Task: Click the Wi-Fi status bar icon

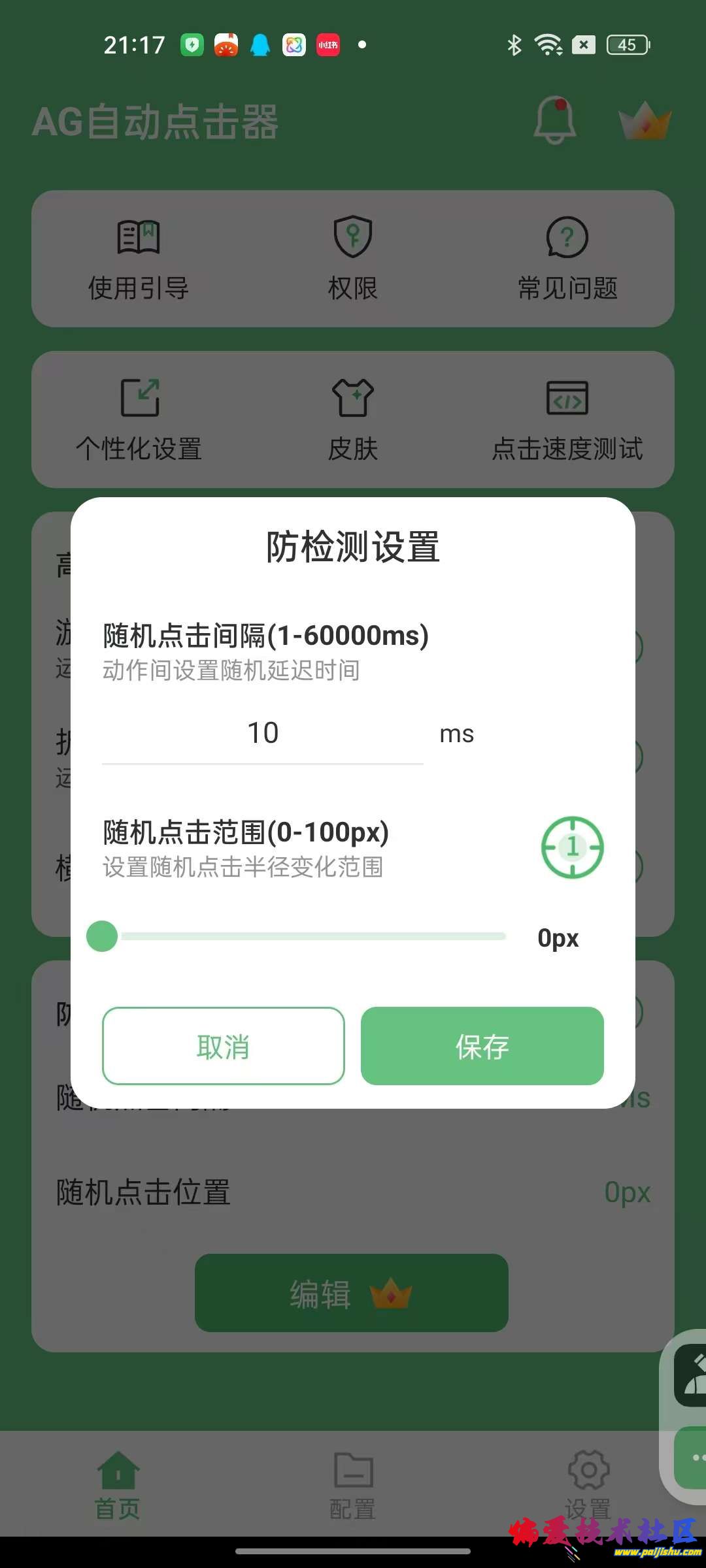Action: 548,44
